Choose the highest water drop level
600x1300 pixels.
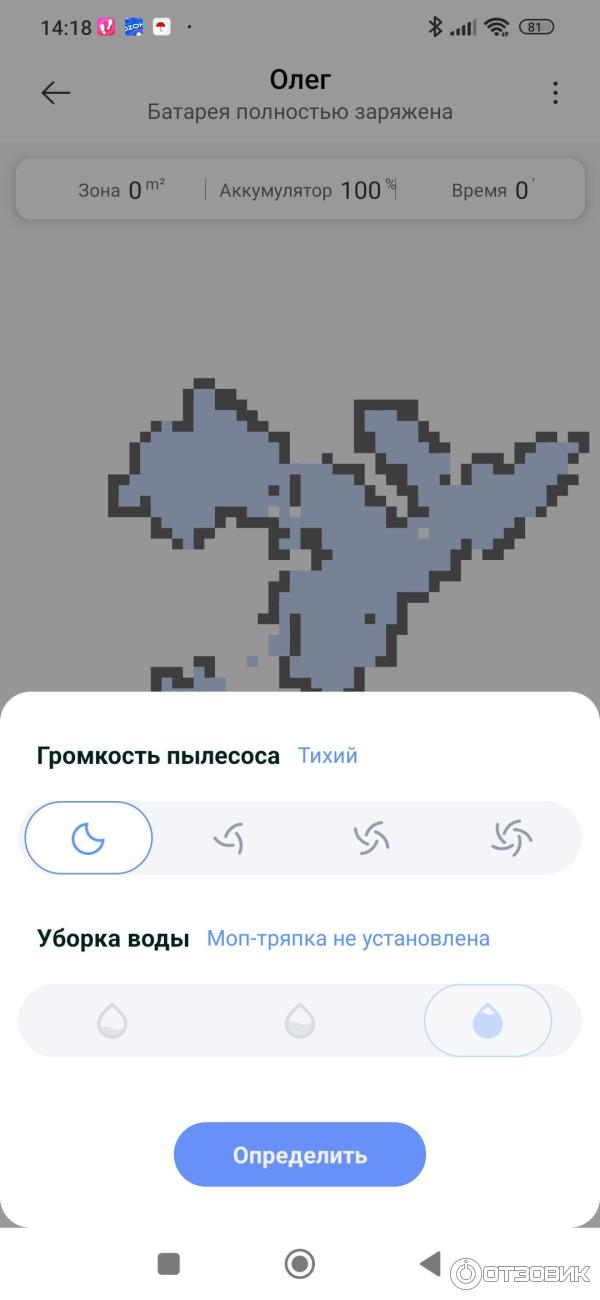[x=487, y=1021]
